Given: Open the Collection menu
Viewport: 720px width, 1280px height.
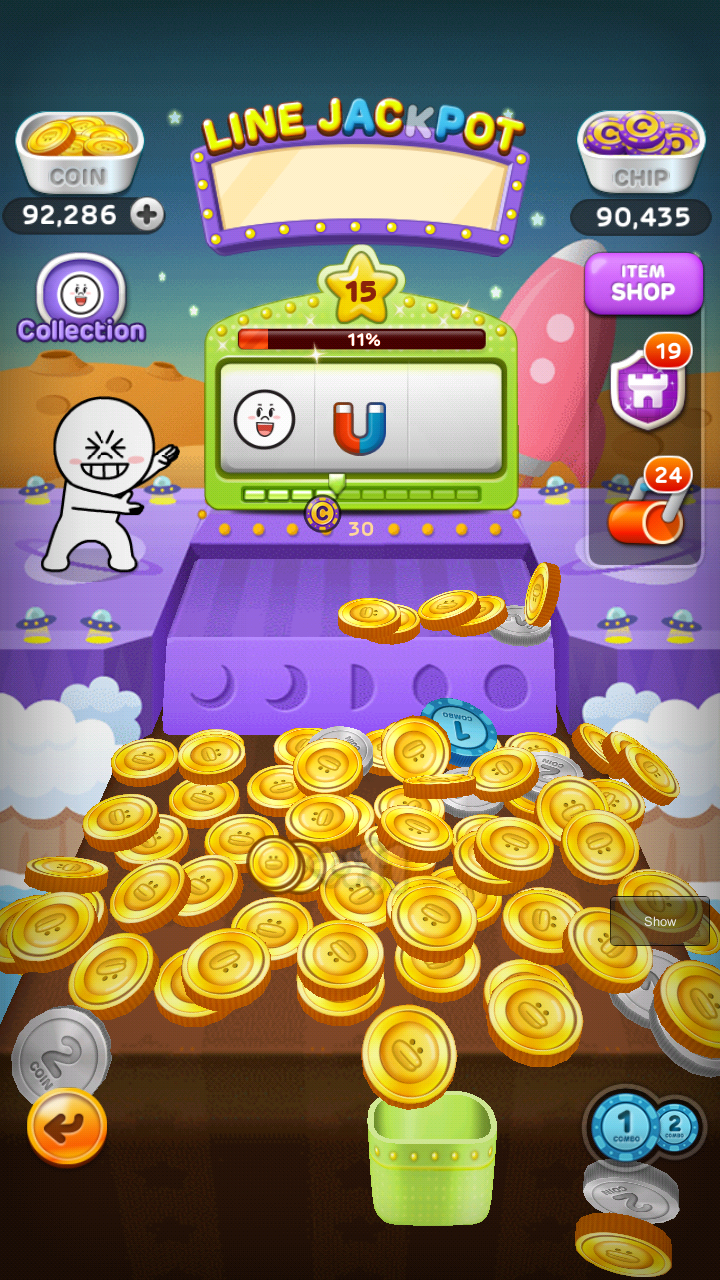Looking at the screenshot, I should point(81,298).
